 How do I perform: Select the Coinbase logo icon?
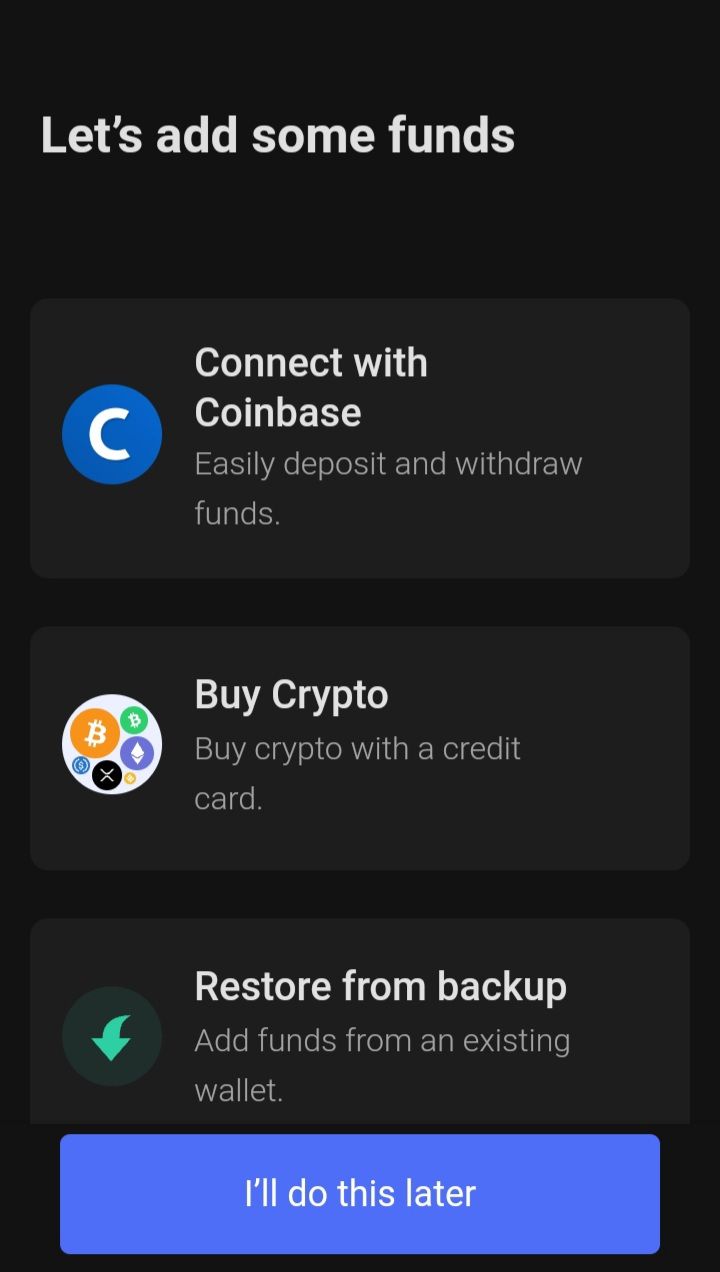pyautogui.click(x=112, y=433)
